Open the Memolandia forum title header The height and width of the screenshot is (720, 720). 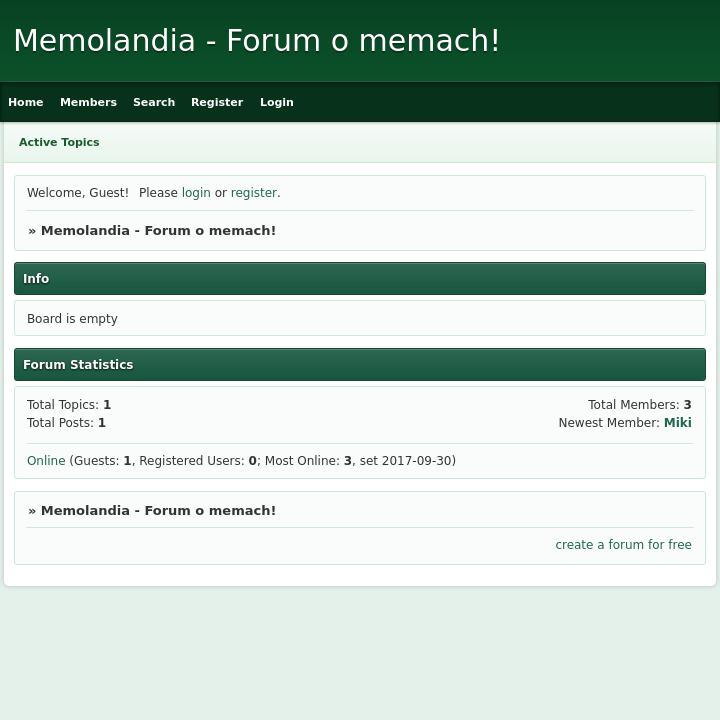point(256,41)
